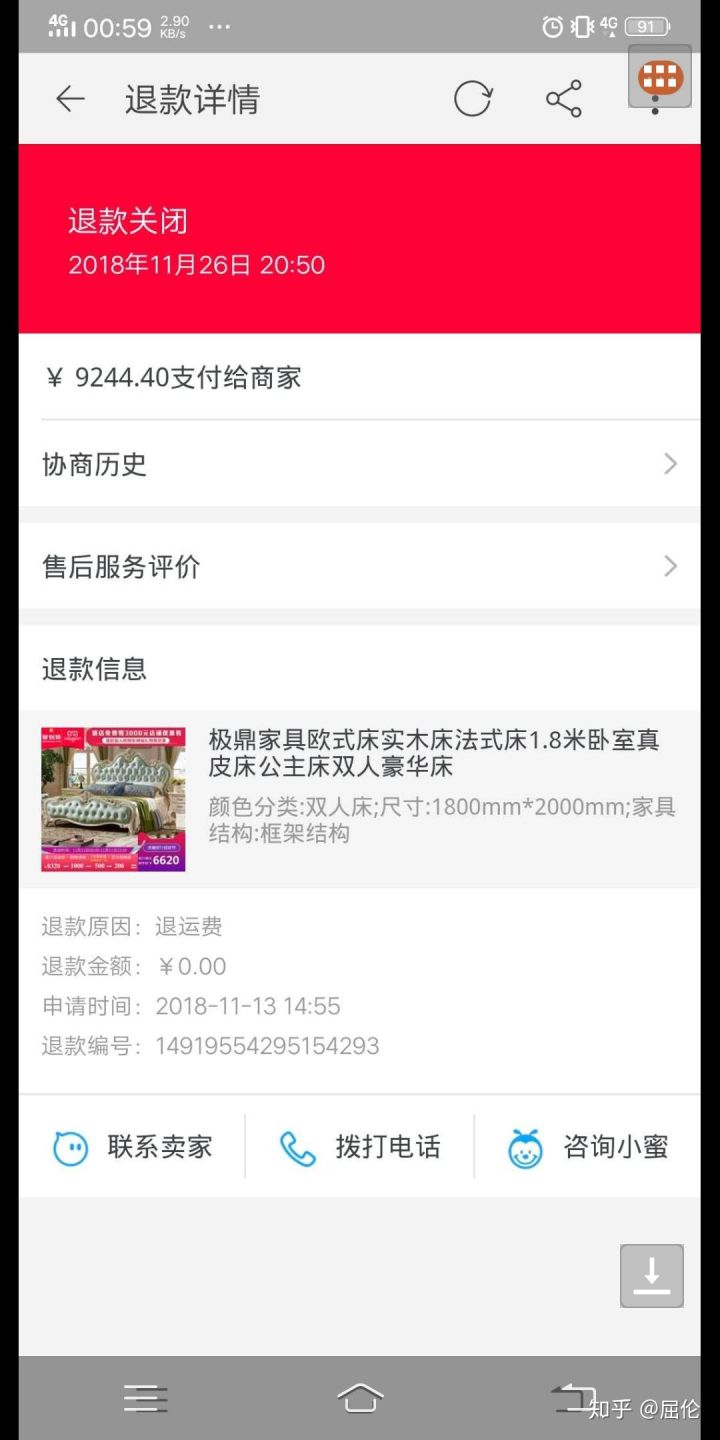This screenshot has height=1440, width=720.
Task: Tap the system home button
Action: click(360, 1397)
